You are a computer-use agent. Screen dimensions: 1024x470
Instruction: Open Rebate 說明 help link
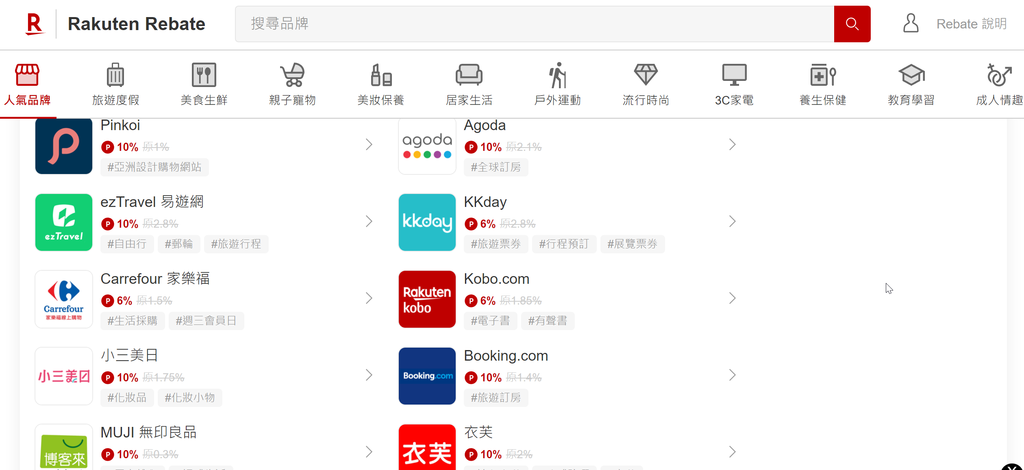click(955, 24)
